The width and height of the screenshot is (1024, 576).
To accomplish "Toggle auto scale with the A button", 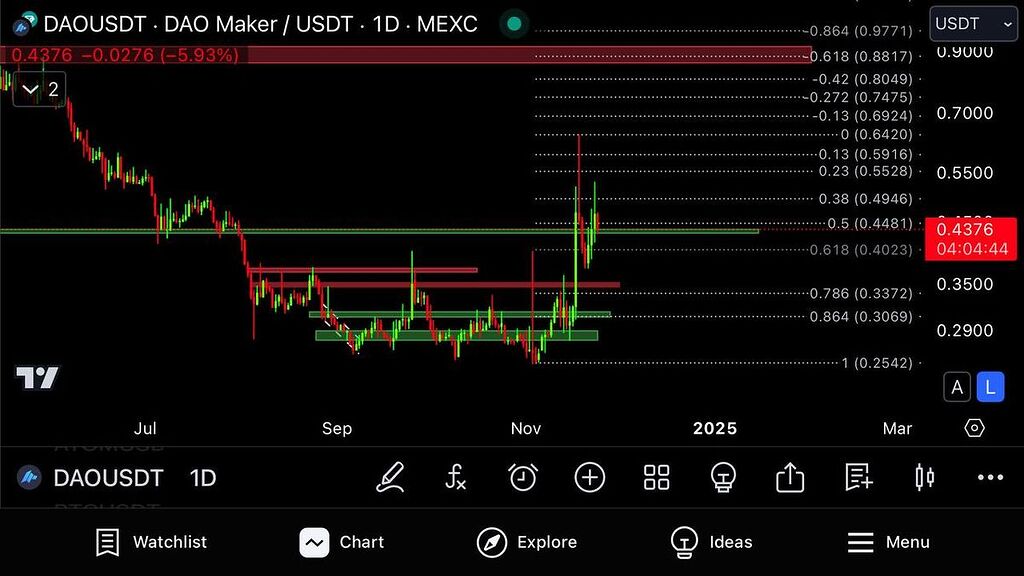I will point(958,387).
